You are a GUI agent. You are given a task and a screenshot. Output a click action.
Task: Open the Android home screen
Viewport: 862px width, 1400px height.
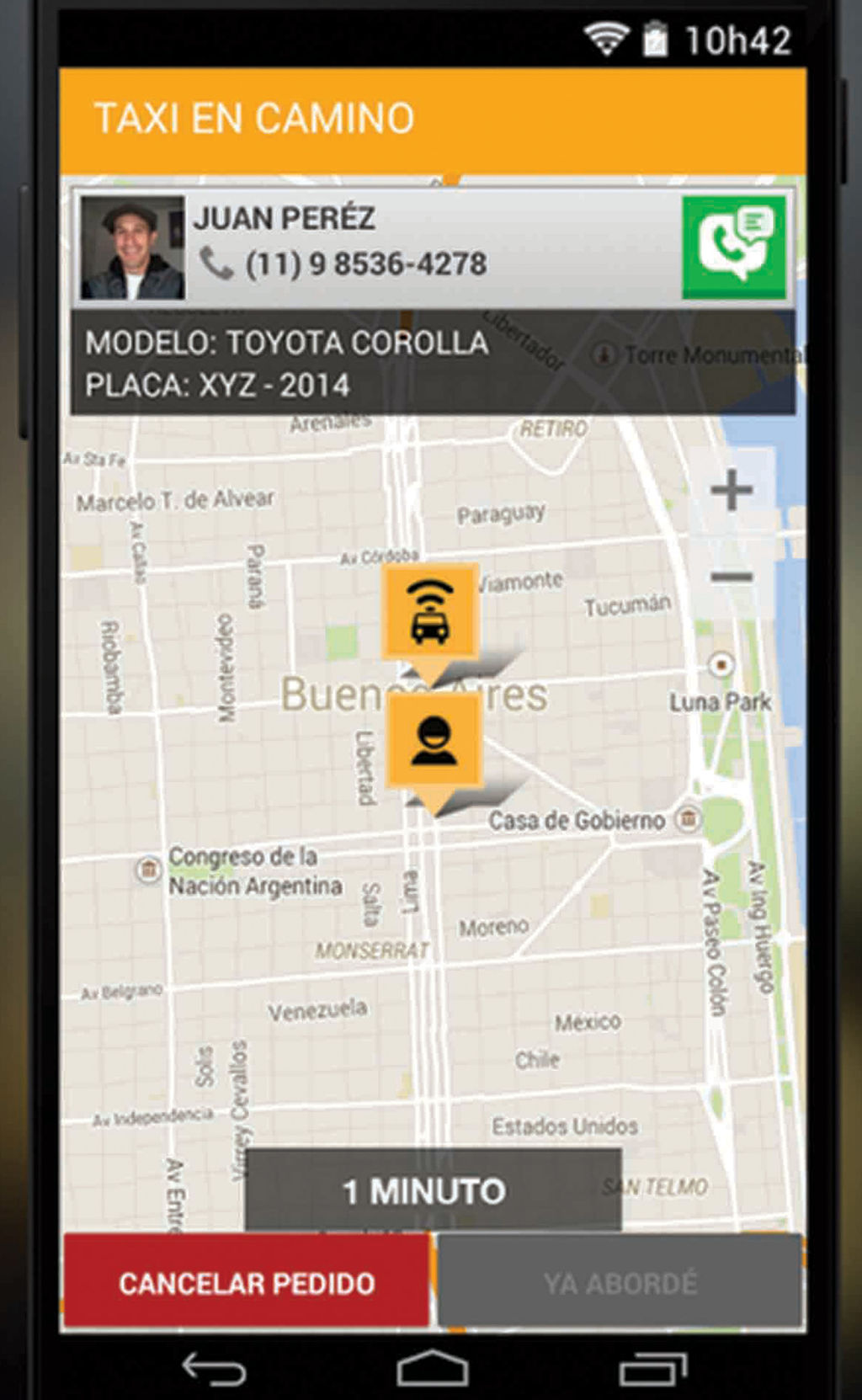tap(432, 1369)
